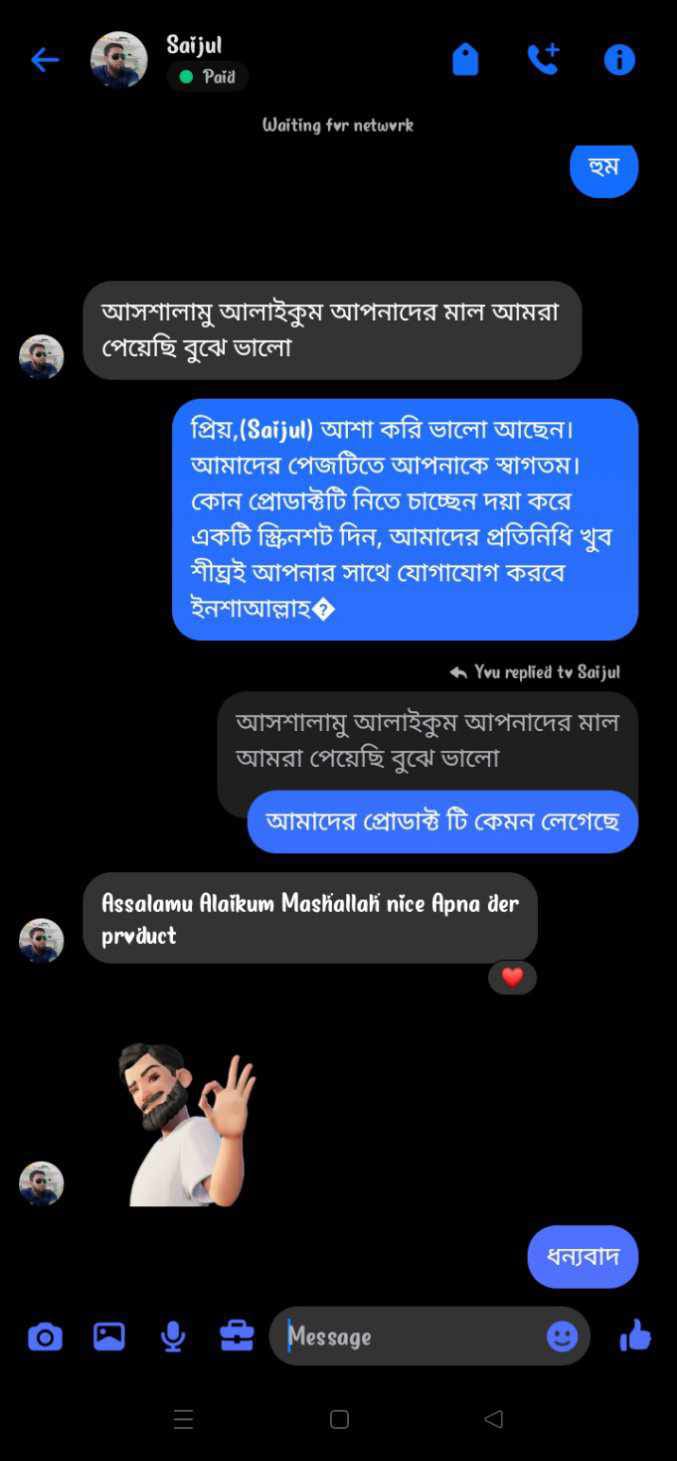
Task: Open the camera to take a photo
Action: pyautogui.click(x=45, y=1337)
